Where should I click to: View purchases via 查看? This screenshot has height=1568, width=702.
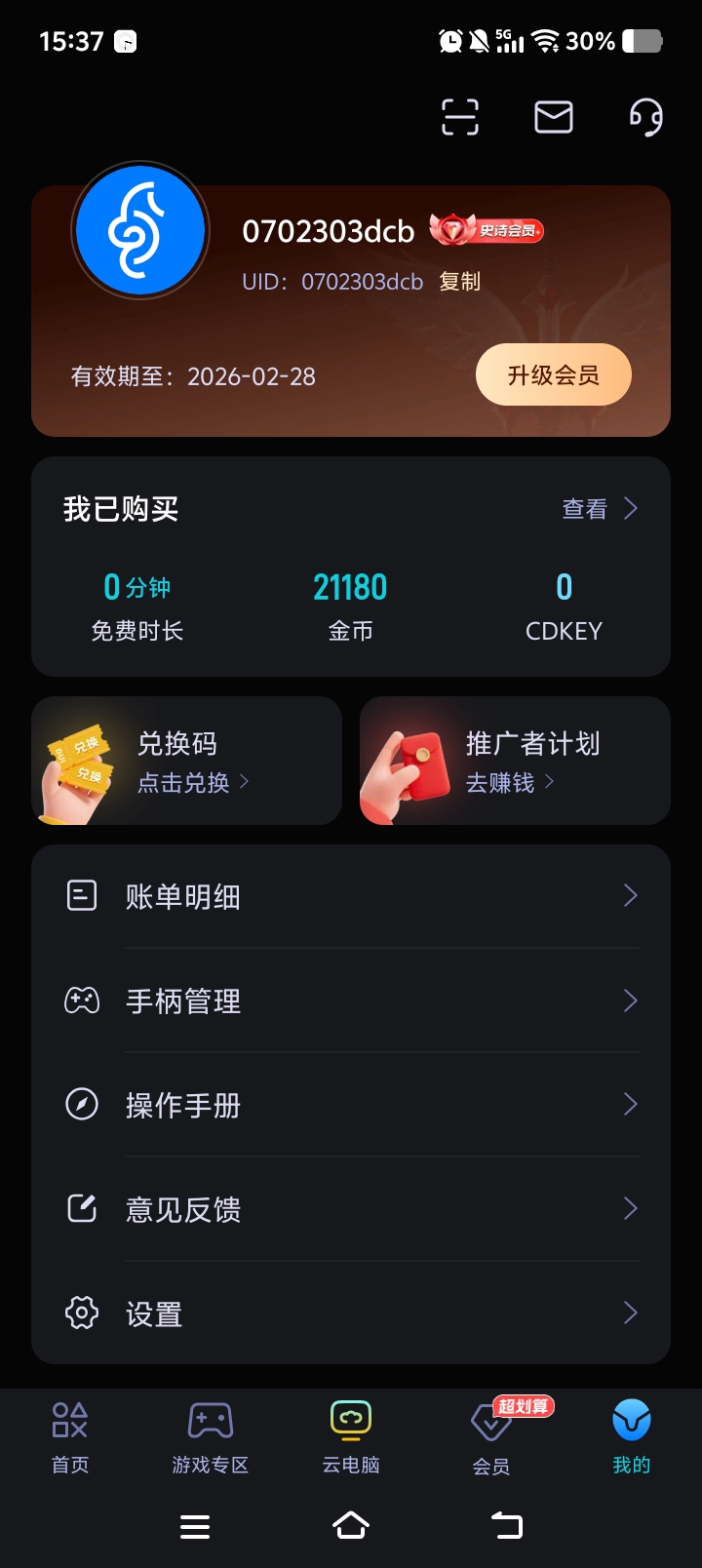(x=599, y=508)
